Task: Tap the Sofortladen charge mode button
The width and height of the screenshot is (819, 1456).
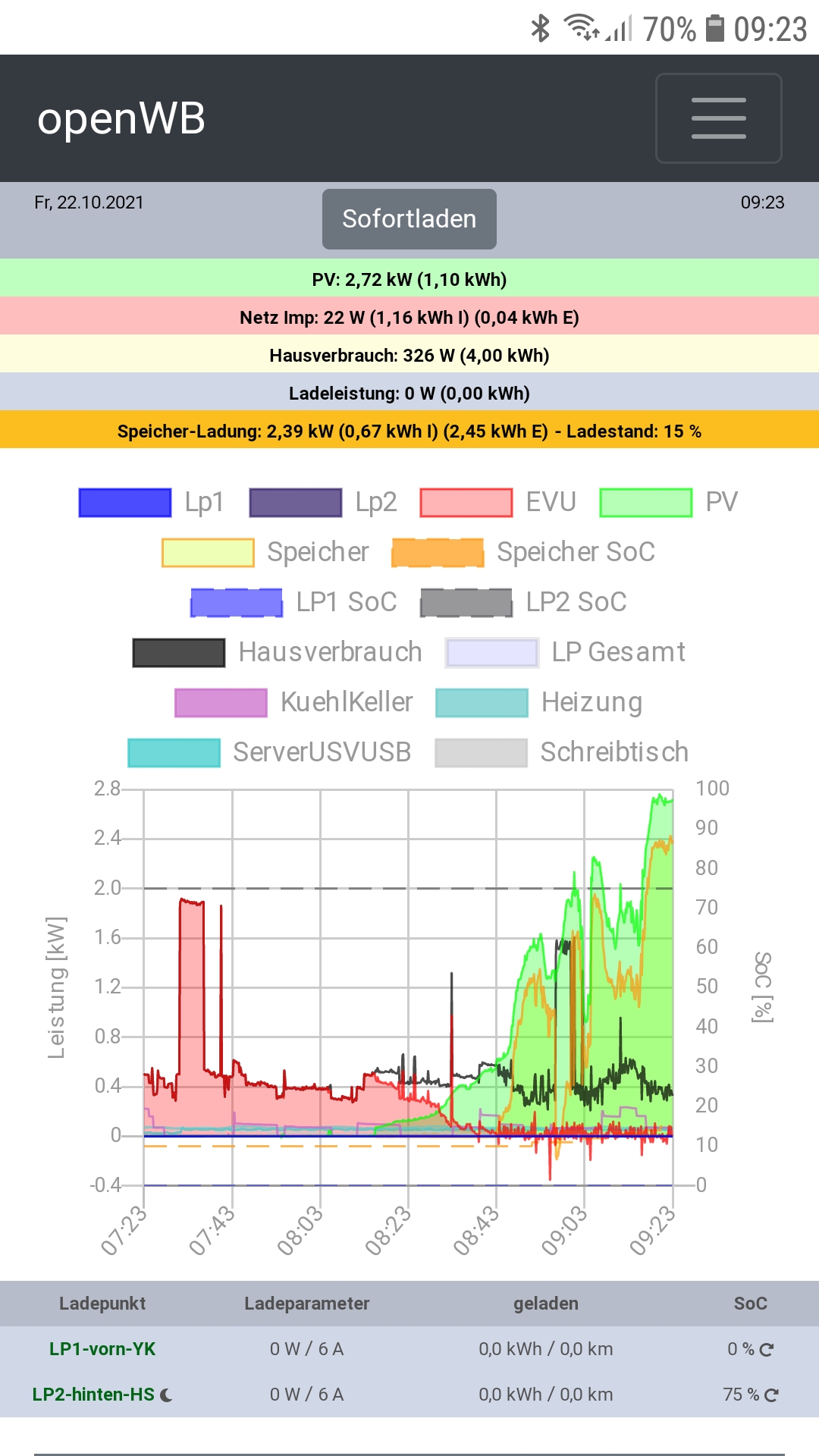Action: (x=409, y=219)
